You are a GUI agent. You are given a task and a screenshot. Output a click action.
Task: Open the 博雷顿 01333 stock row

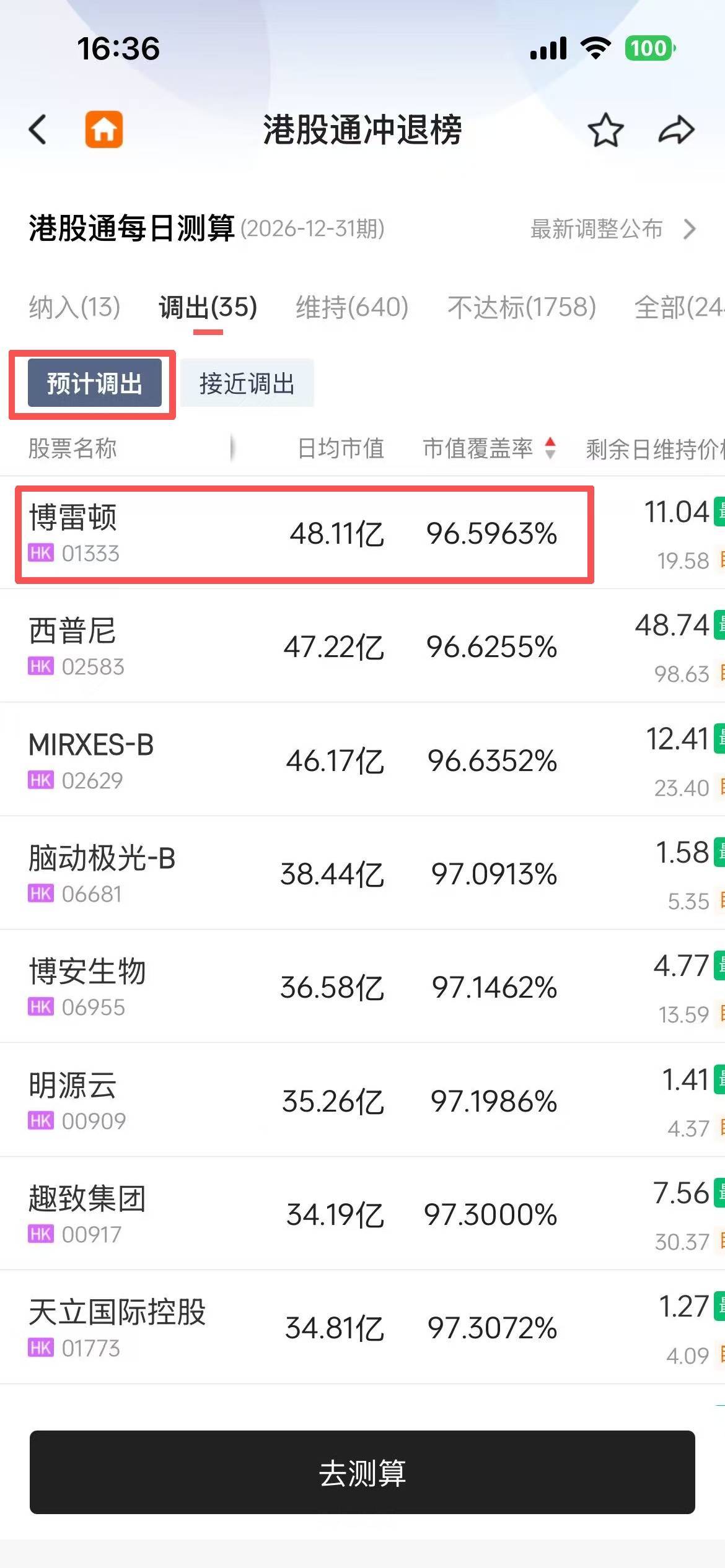click(x=362, y=533)
